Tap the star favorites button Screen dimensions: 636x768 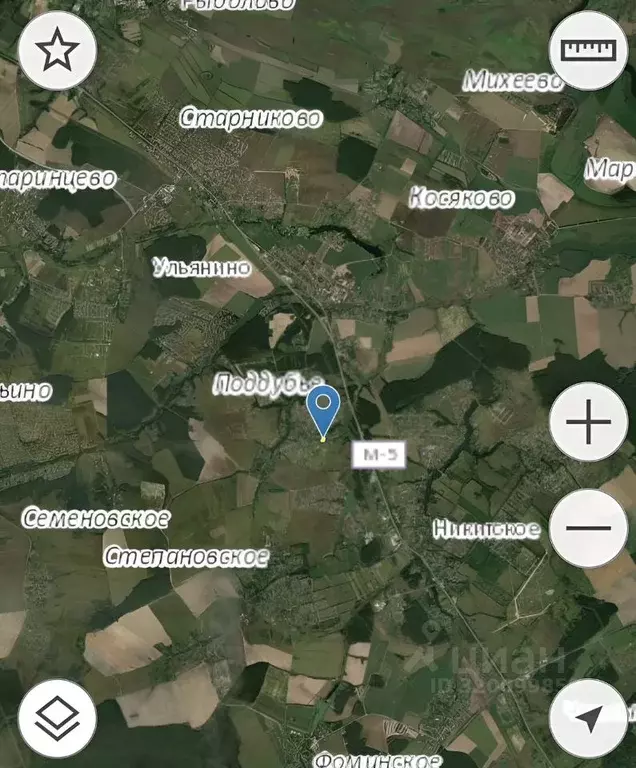pos(58,51)
